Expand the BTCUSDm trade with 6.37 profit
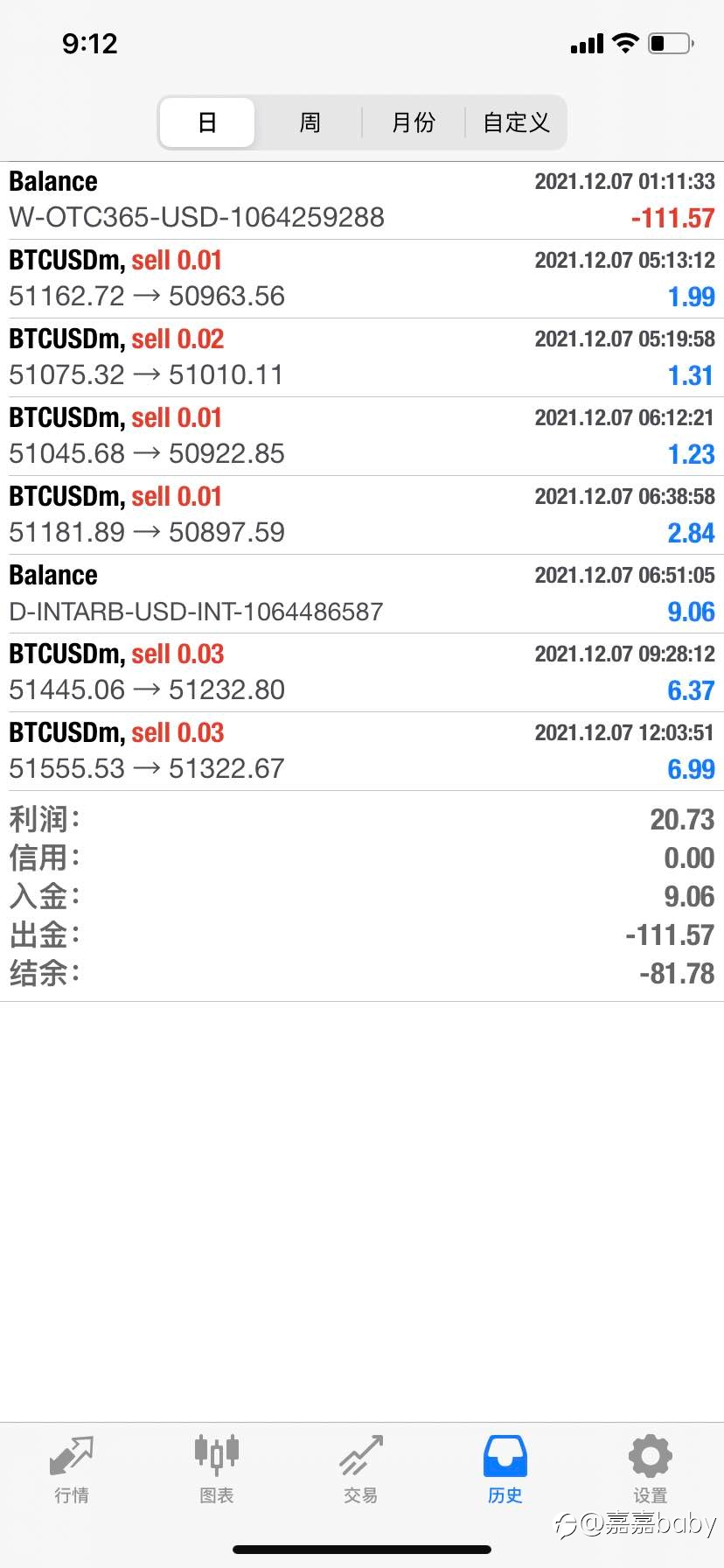Image resolution: width=724 pixels, height=1568 pixels. (362, 673)
